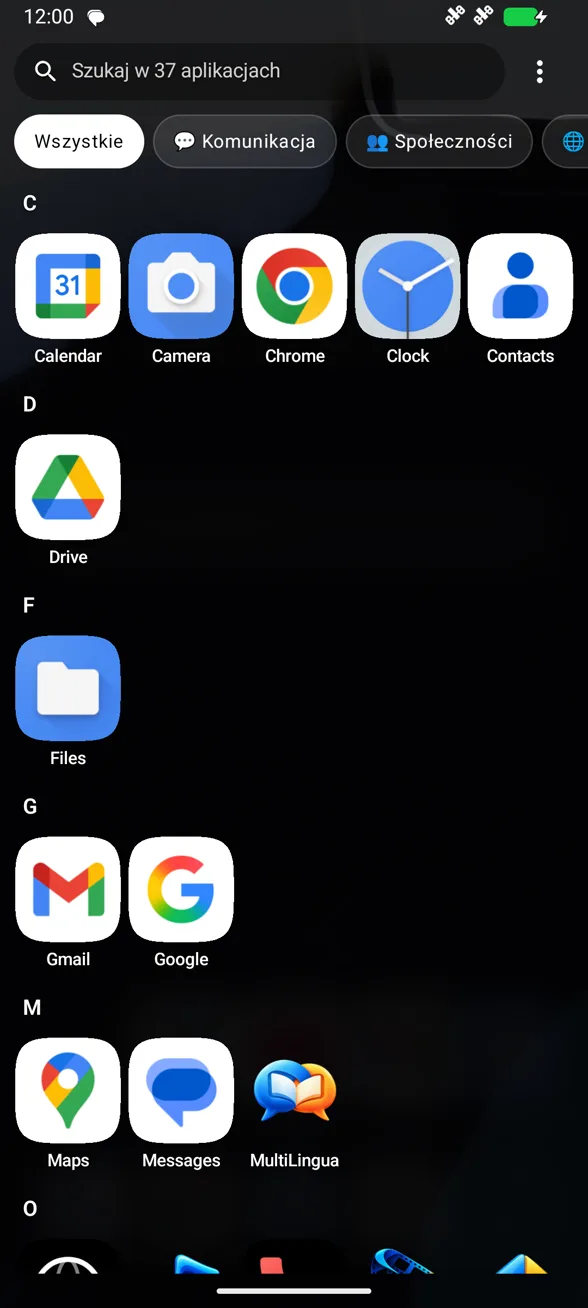Select the Wszystkie filter chip
This screenshot has width=588, height=1308.
(79, 141)
